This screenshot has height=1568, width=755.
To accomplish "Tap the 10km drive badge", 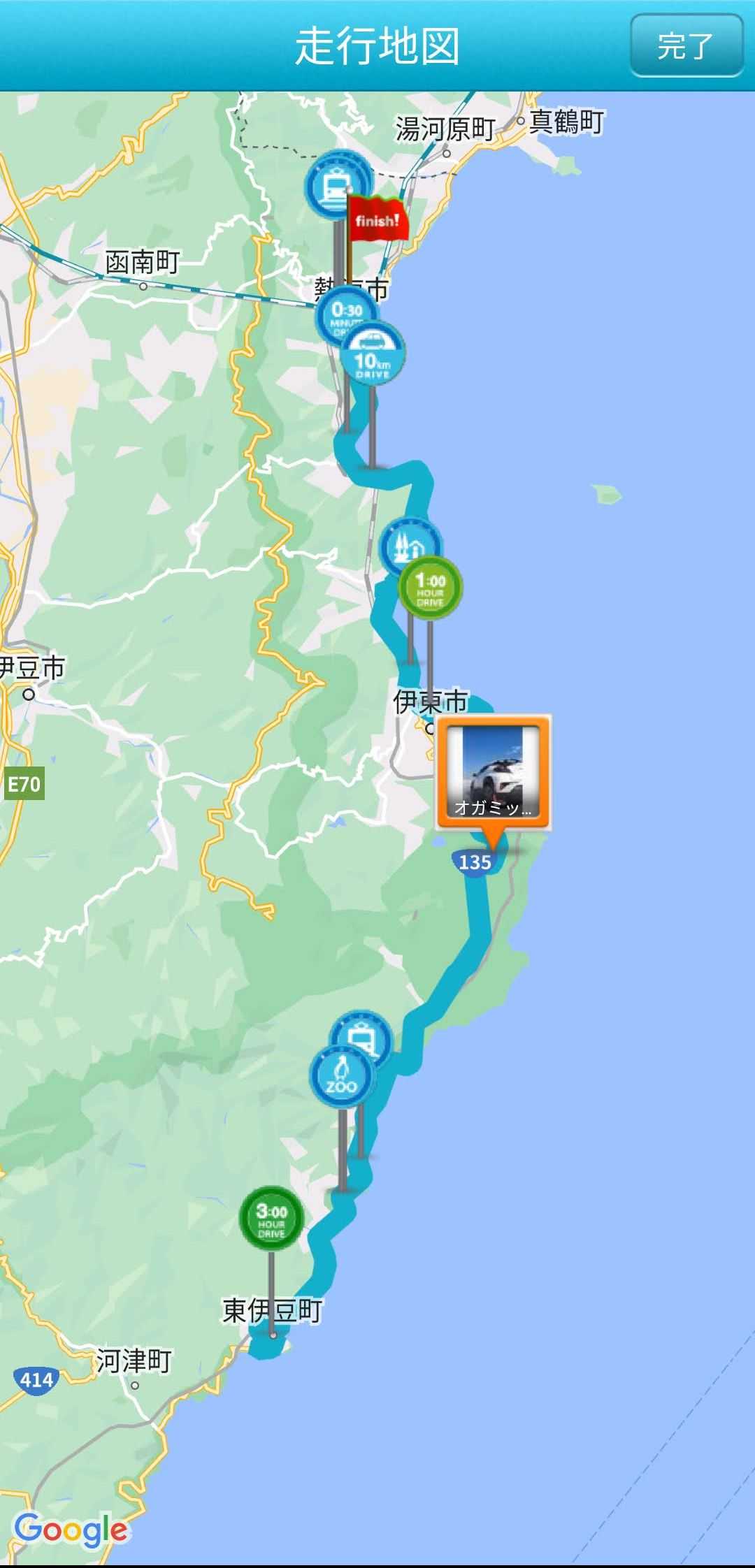I will click(373, 355).
